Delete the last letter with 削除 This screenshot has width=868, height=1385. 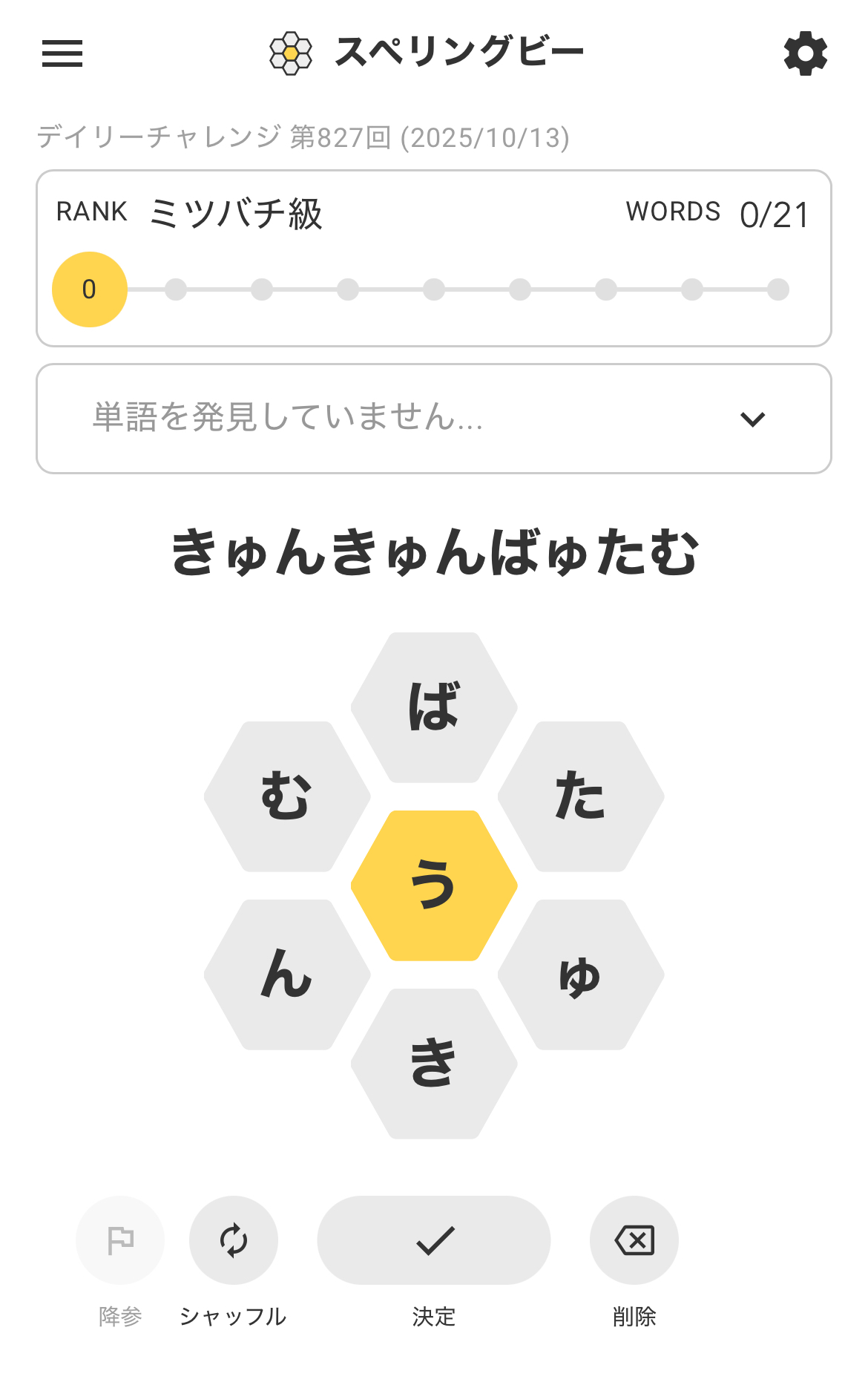[x=634, y=1240]
